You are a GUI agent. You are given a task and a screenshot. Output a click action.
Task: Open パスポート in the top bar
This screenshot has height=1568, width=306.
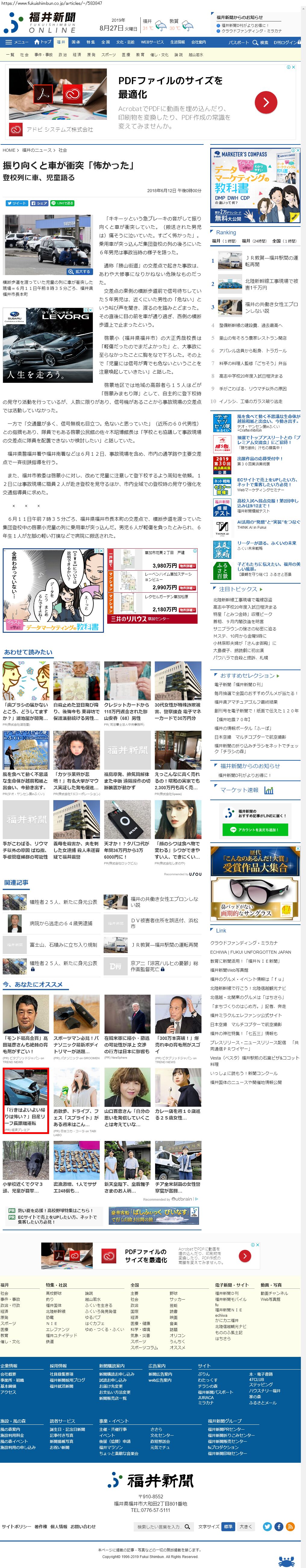pyautogui.click(x=238, y=43)
